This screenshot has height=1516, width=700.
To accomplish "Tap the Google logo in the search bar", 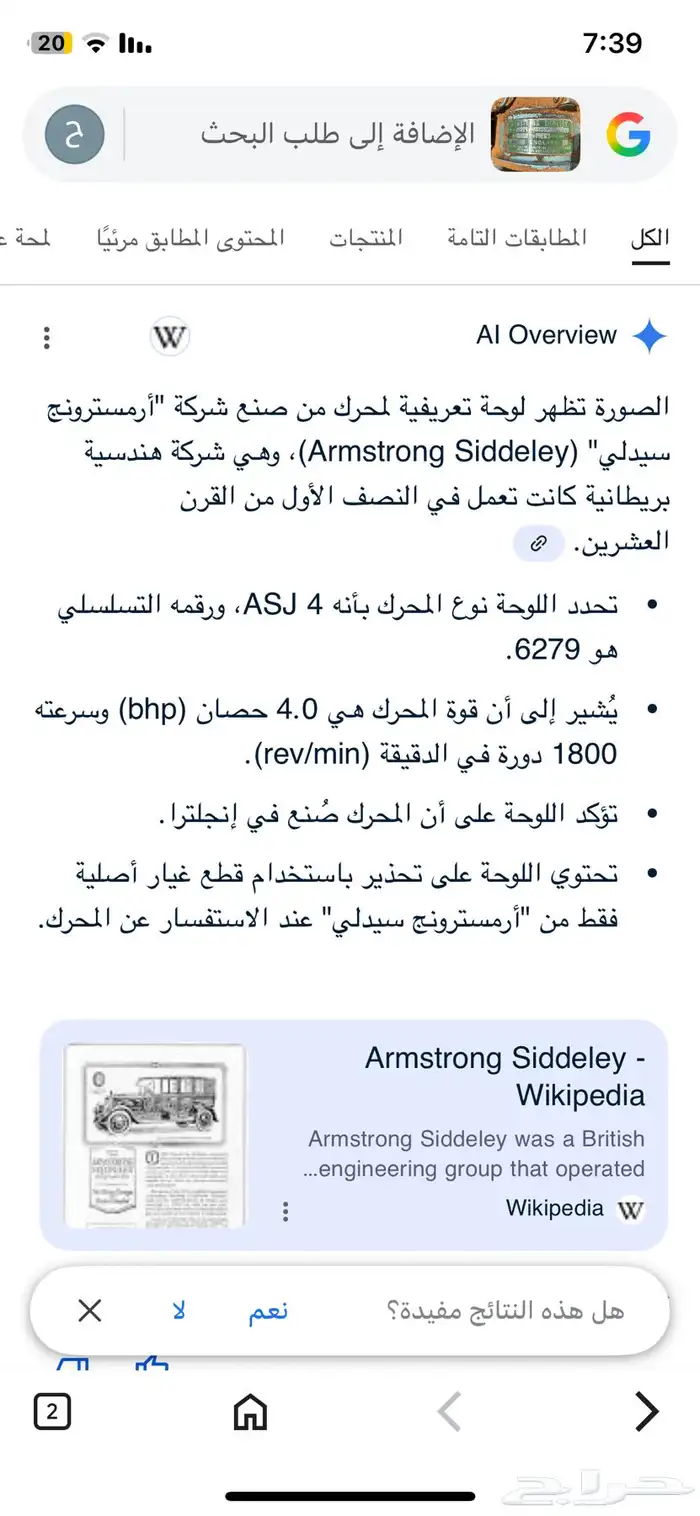I will pyautogui.click(x=628, y=134).
